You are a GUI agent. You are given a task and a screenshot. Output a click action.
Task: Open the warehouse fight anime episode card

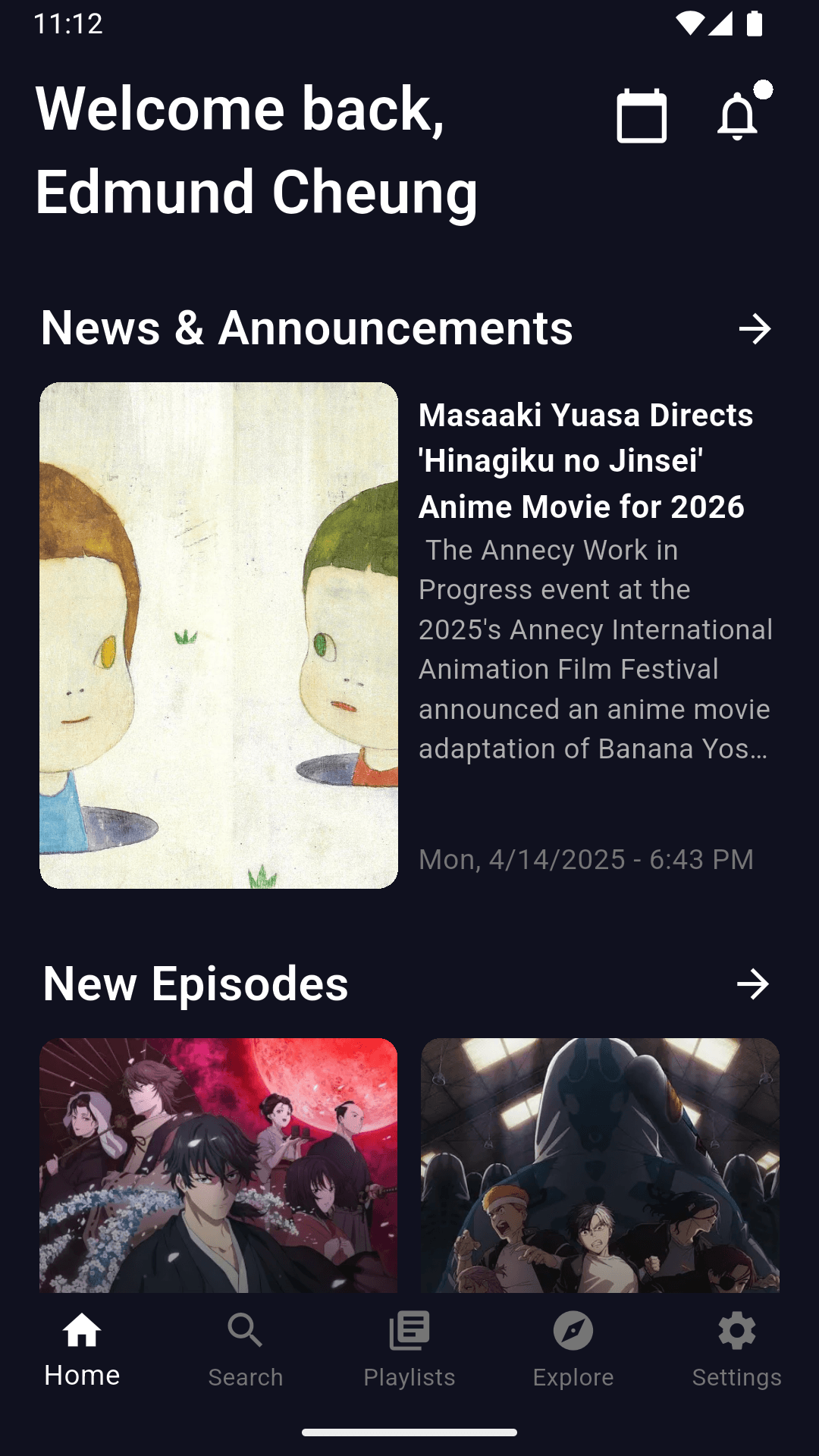(x=600, y=1165)
